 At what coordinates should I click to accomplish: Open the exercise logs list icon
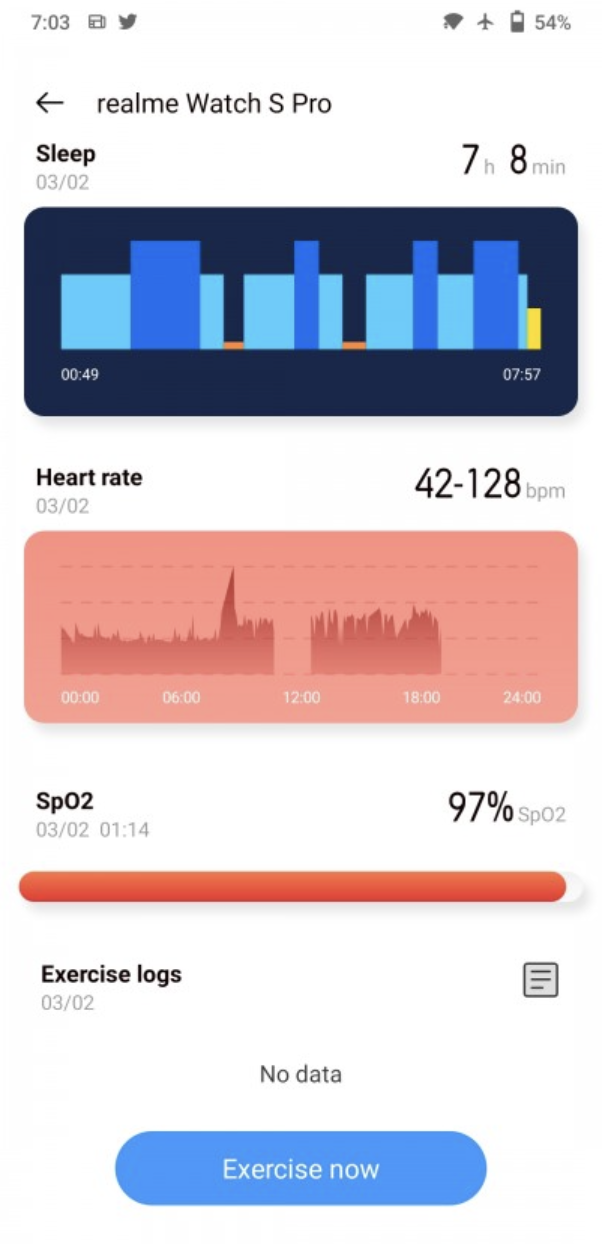541,980
